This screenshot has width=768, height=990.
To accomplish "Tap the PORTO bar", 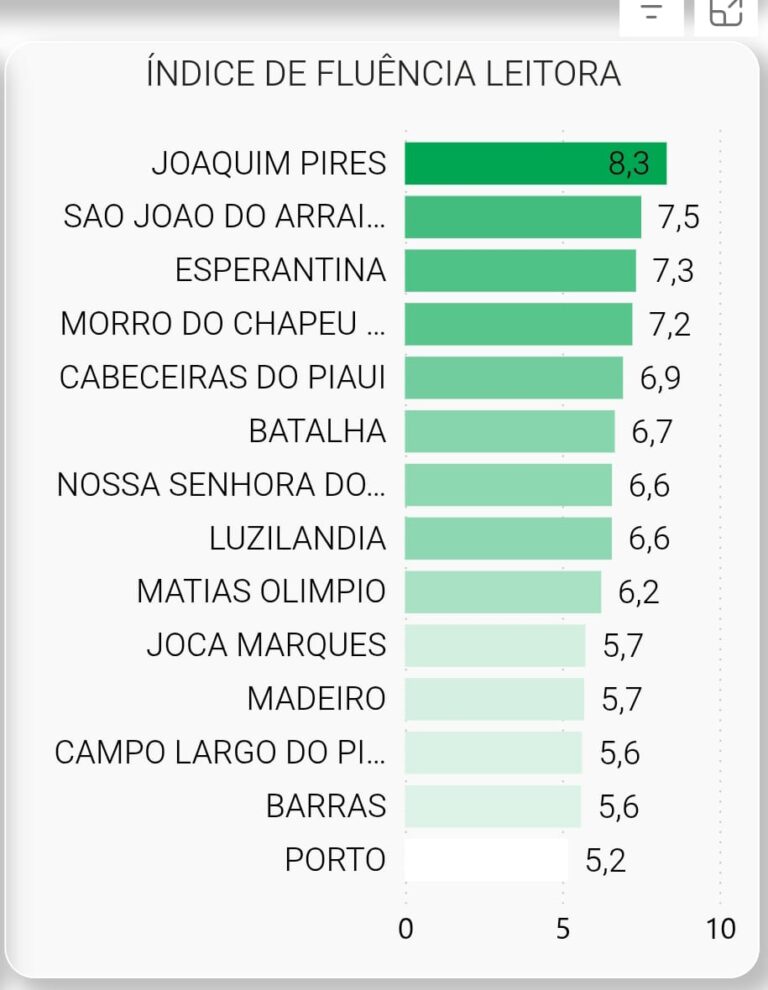I will tap(486, 860).
